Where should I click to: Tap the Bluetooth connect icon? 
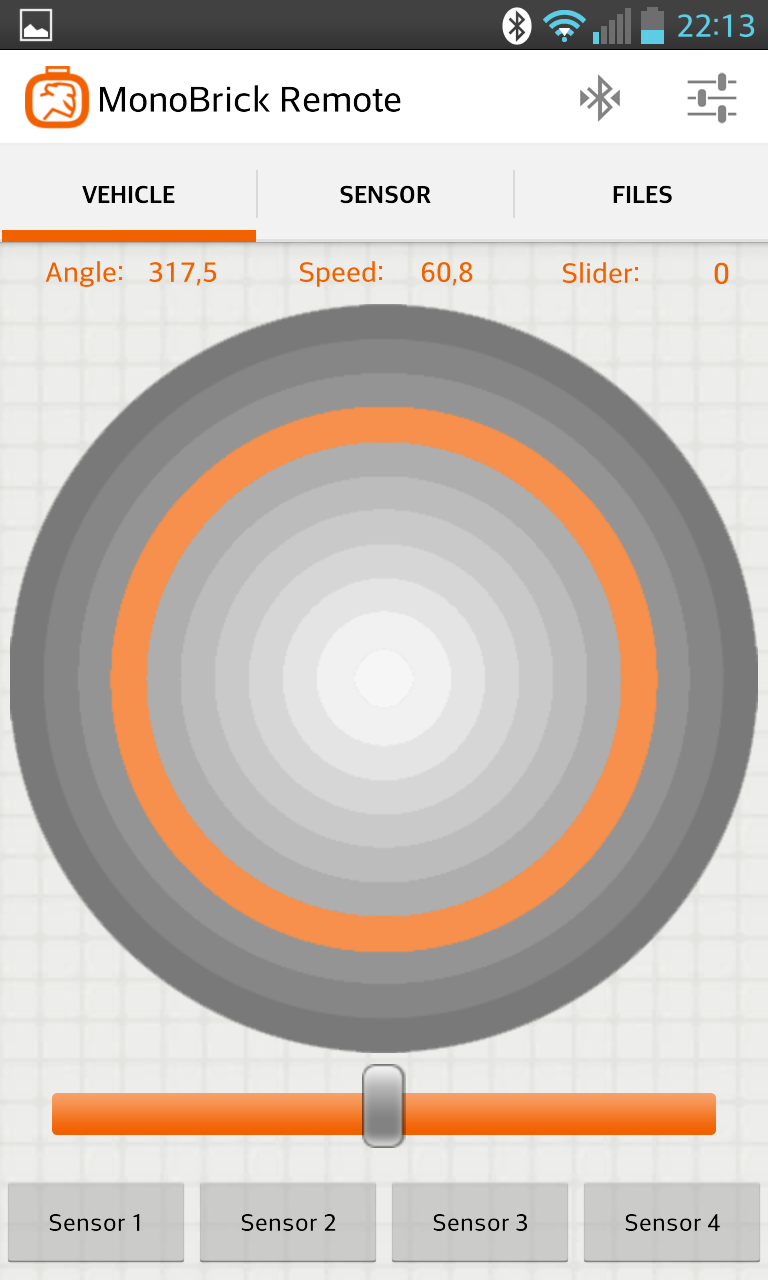pos(600,98)
